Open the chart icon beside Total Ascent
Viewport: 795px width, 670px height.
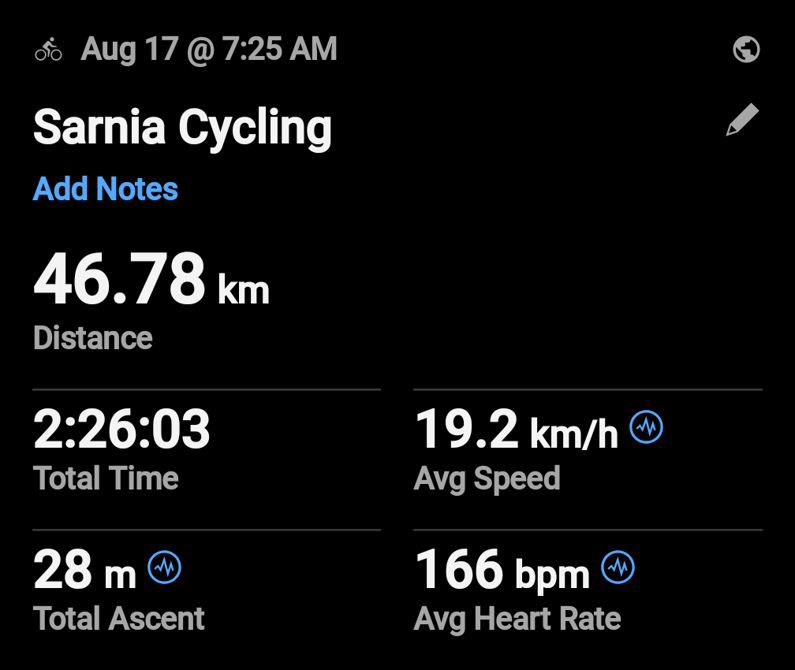pyautogui.click(x=165, y=569)
